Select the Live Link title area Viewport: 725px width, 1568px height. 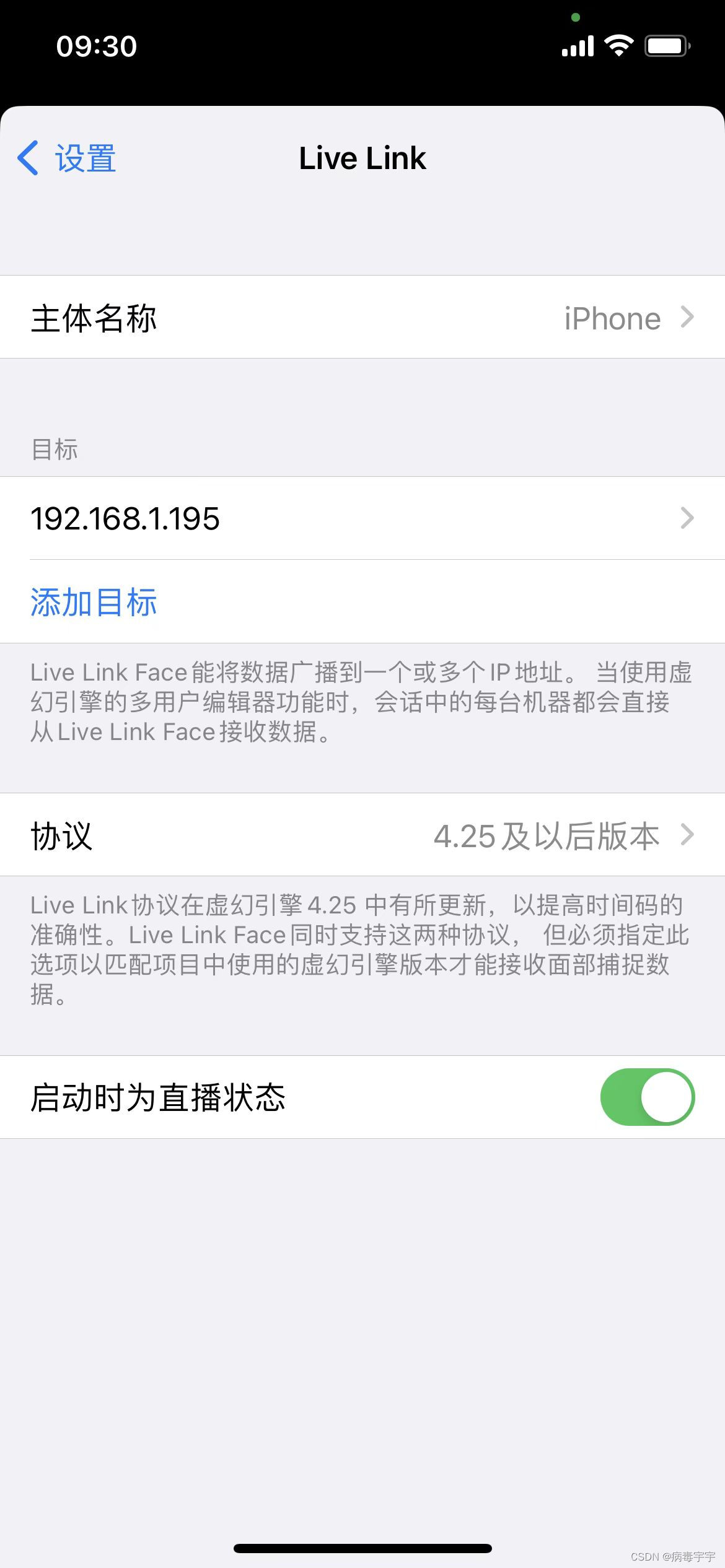362,158
